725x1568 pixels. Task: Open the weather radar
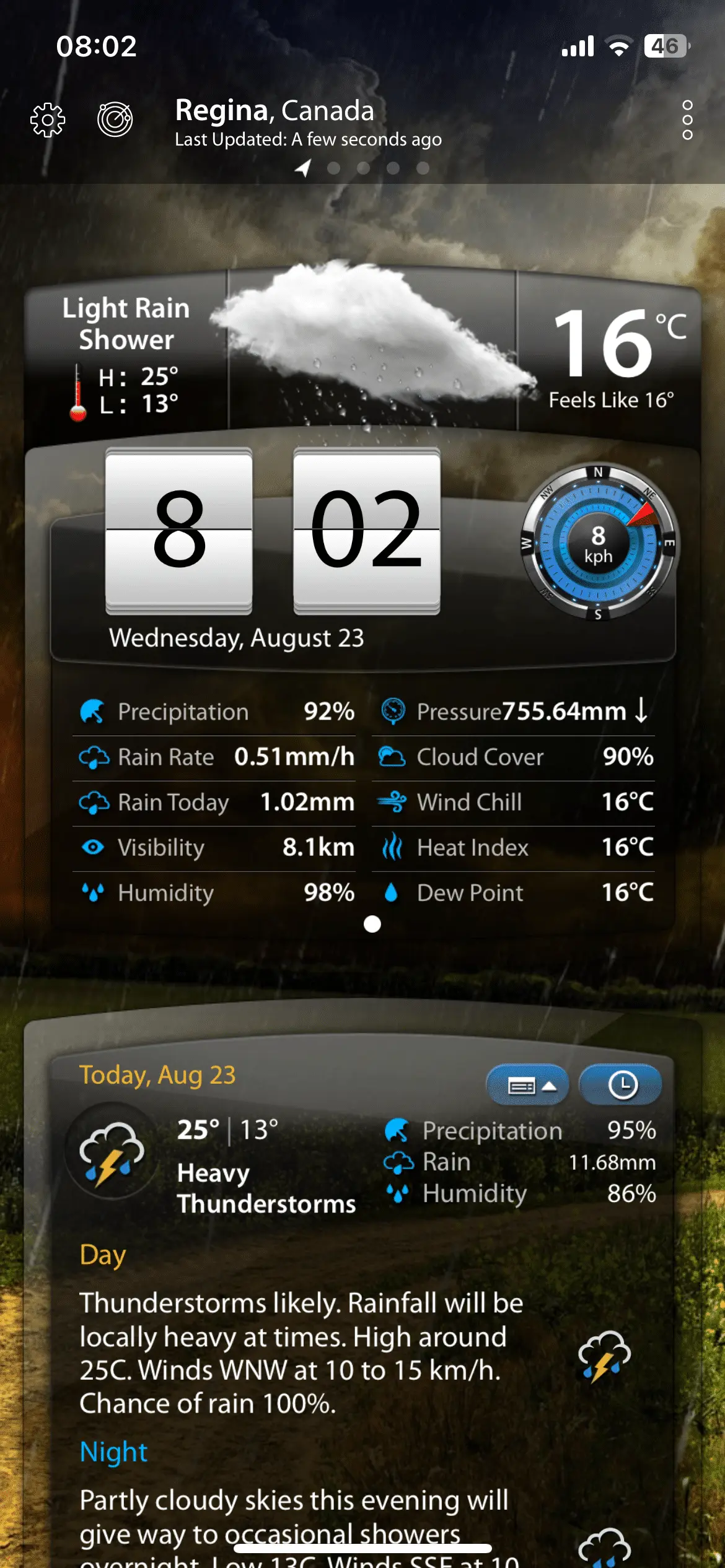click(115, 119)
